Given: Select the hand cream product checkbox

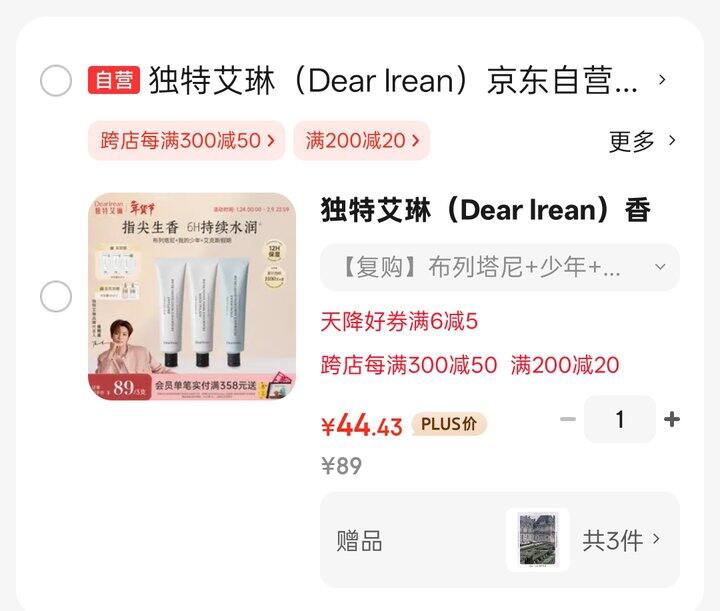Looking at the screenshot, I should [56, 296].
